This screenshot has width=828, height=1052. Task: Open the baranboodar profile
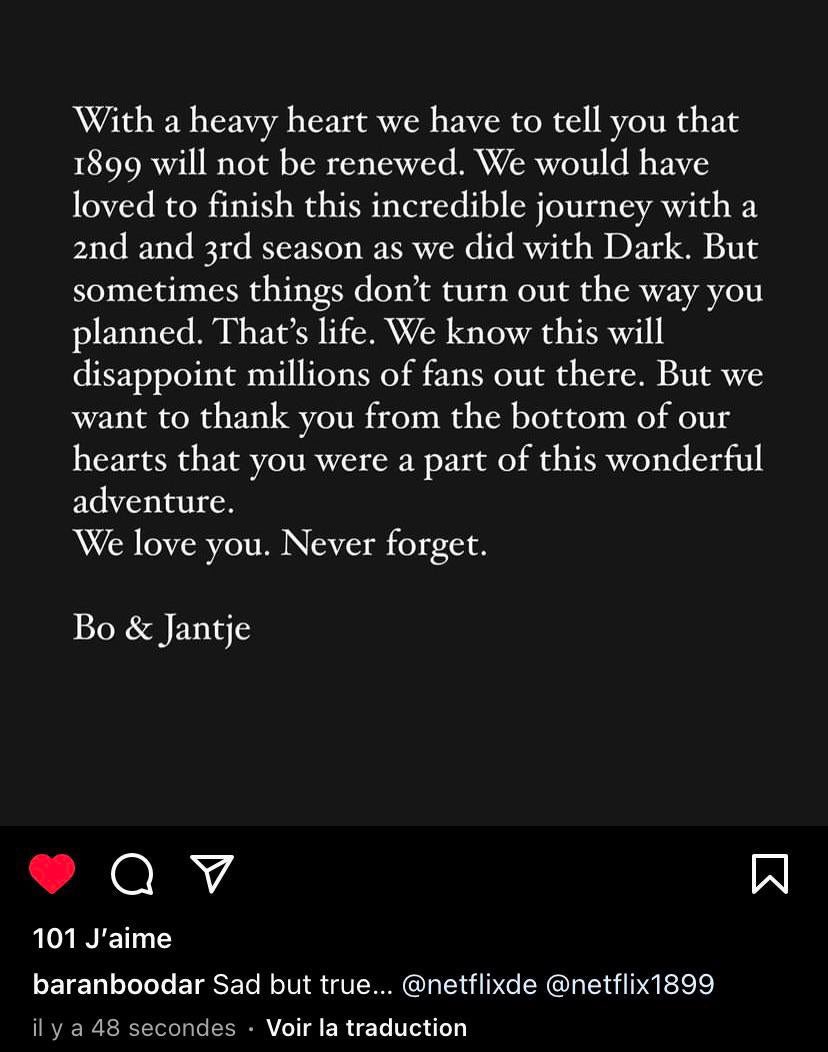(x=118, y=984)
